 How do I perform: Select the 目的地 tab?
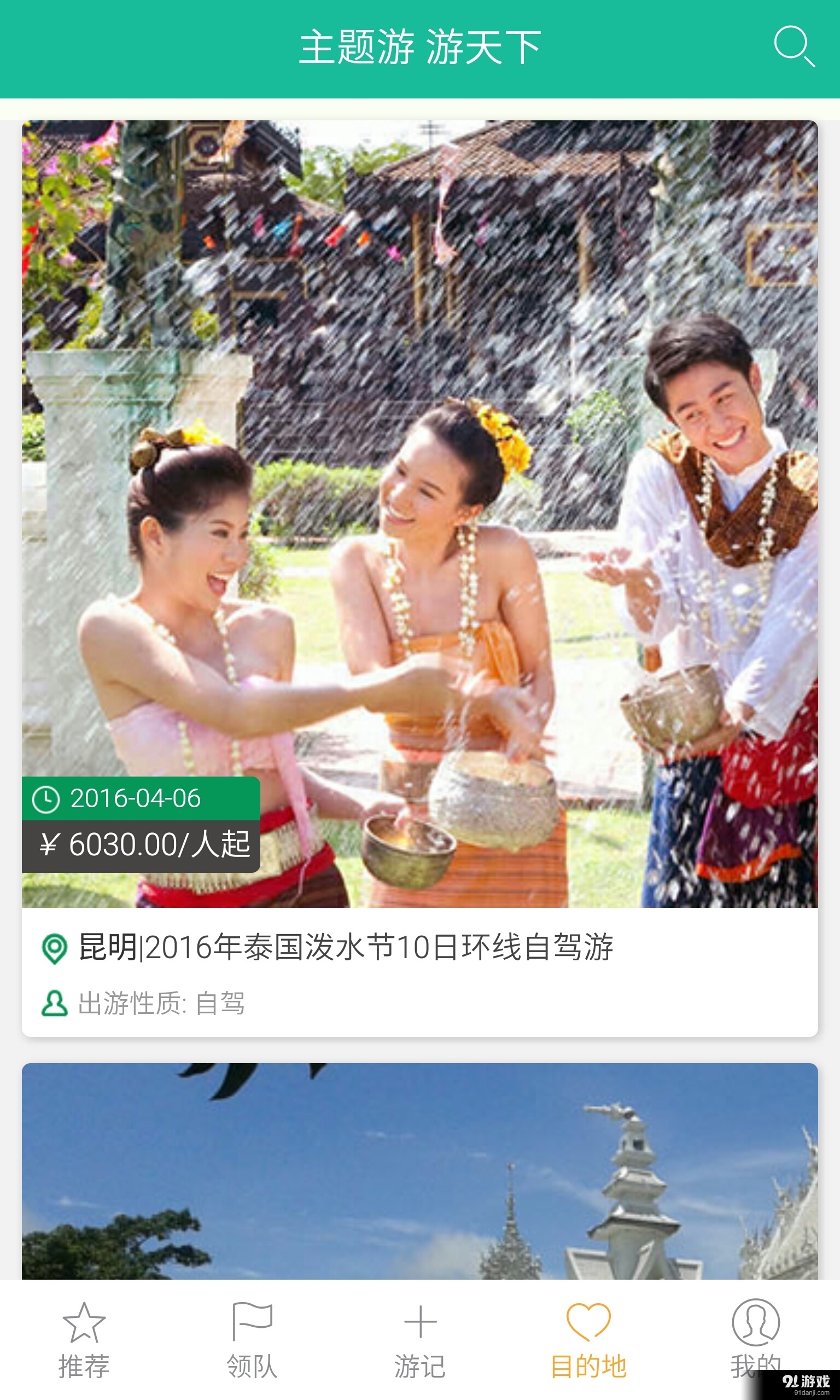click(588, 1364)
